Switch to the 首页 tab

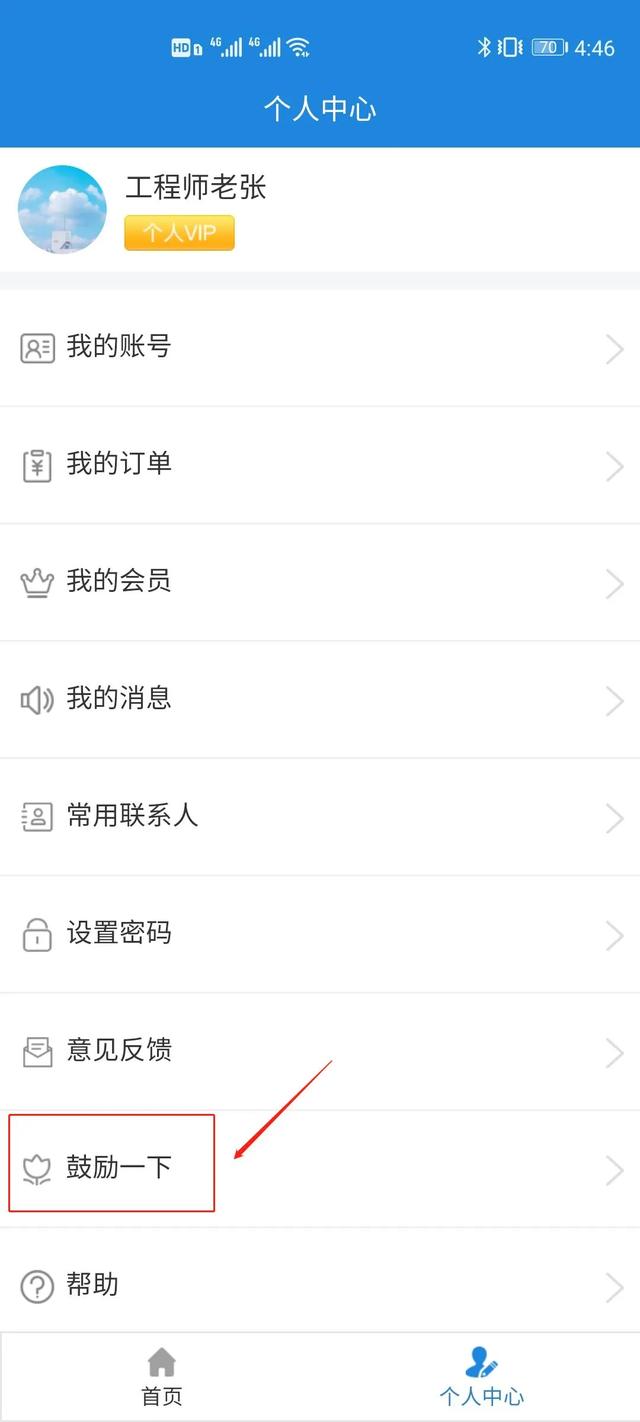click(161, 1377)
